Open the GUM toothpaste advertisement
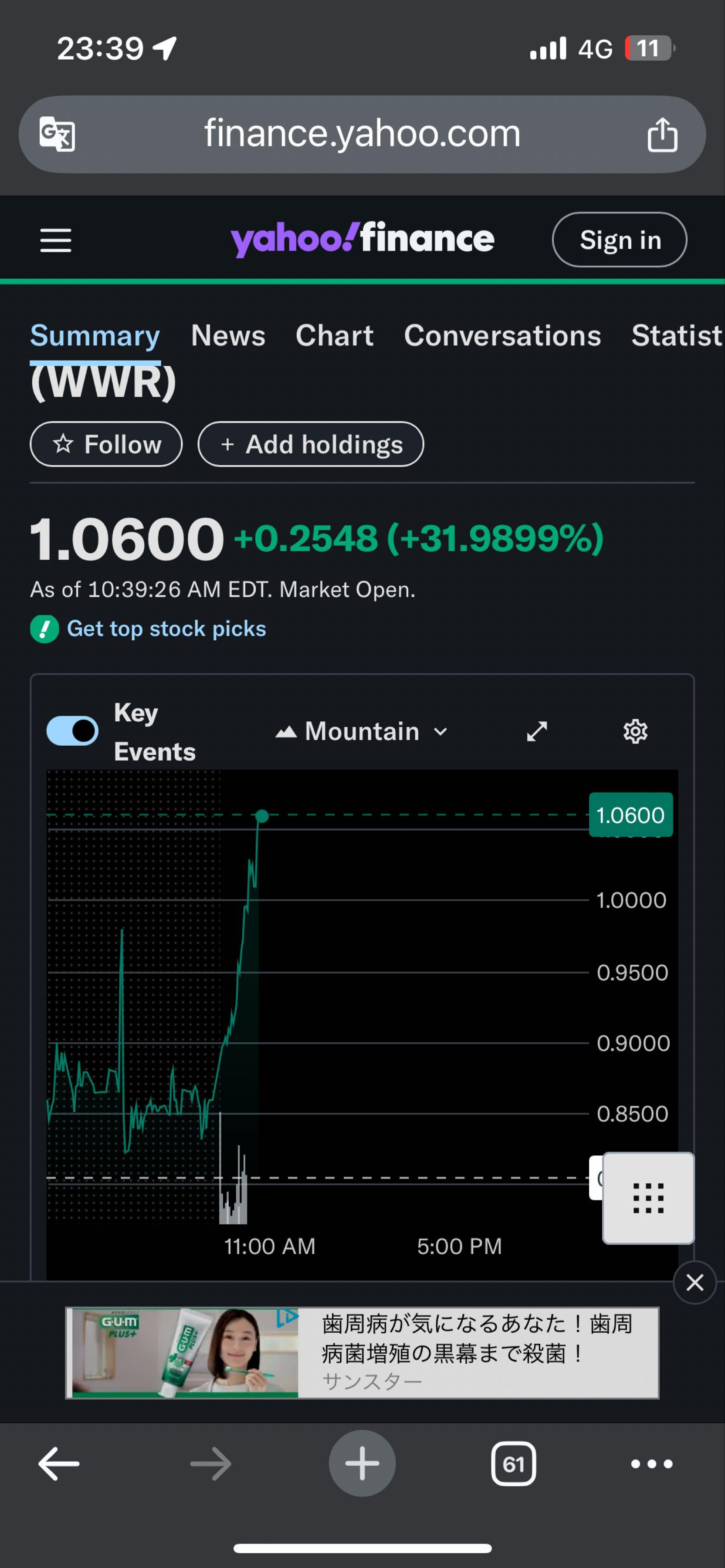This screenshot has height=1568, width=725. click(362, 1352)
